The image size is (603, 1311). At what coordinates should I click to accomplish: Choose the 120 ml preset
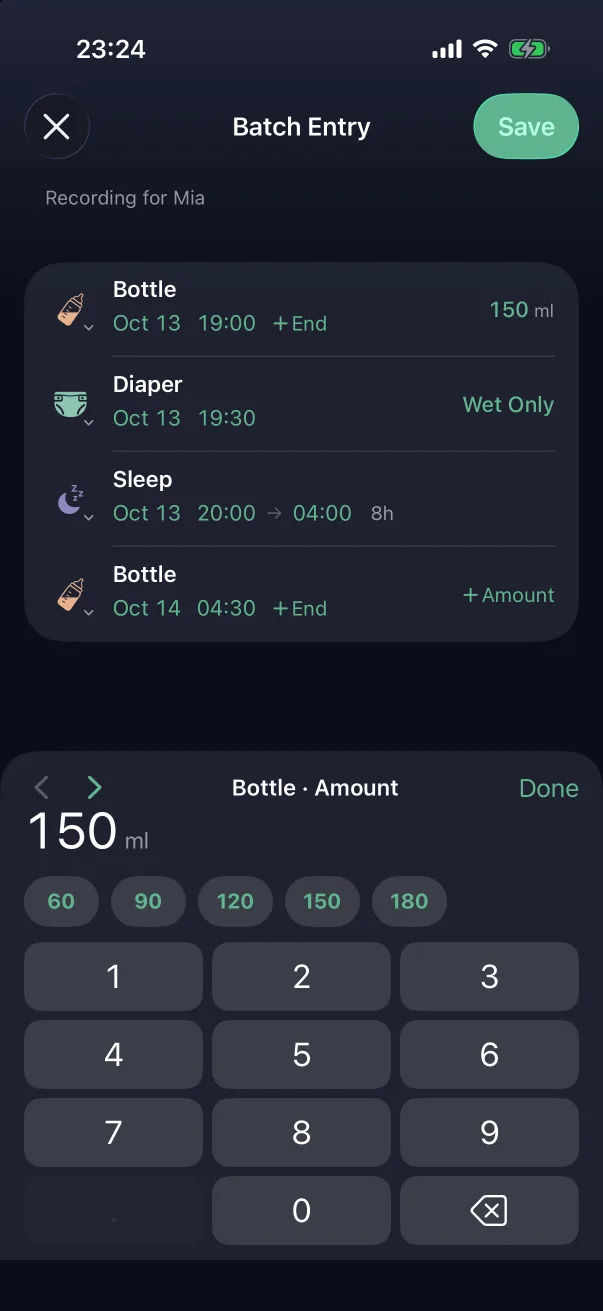(x=235, y=901)
